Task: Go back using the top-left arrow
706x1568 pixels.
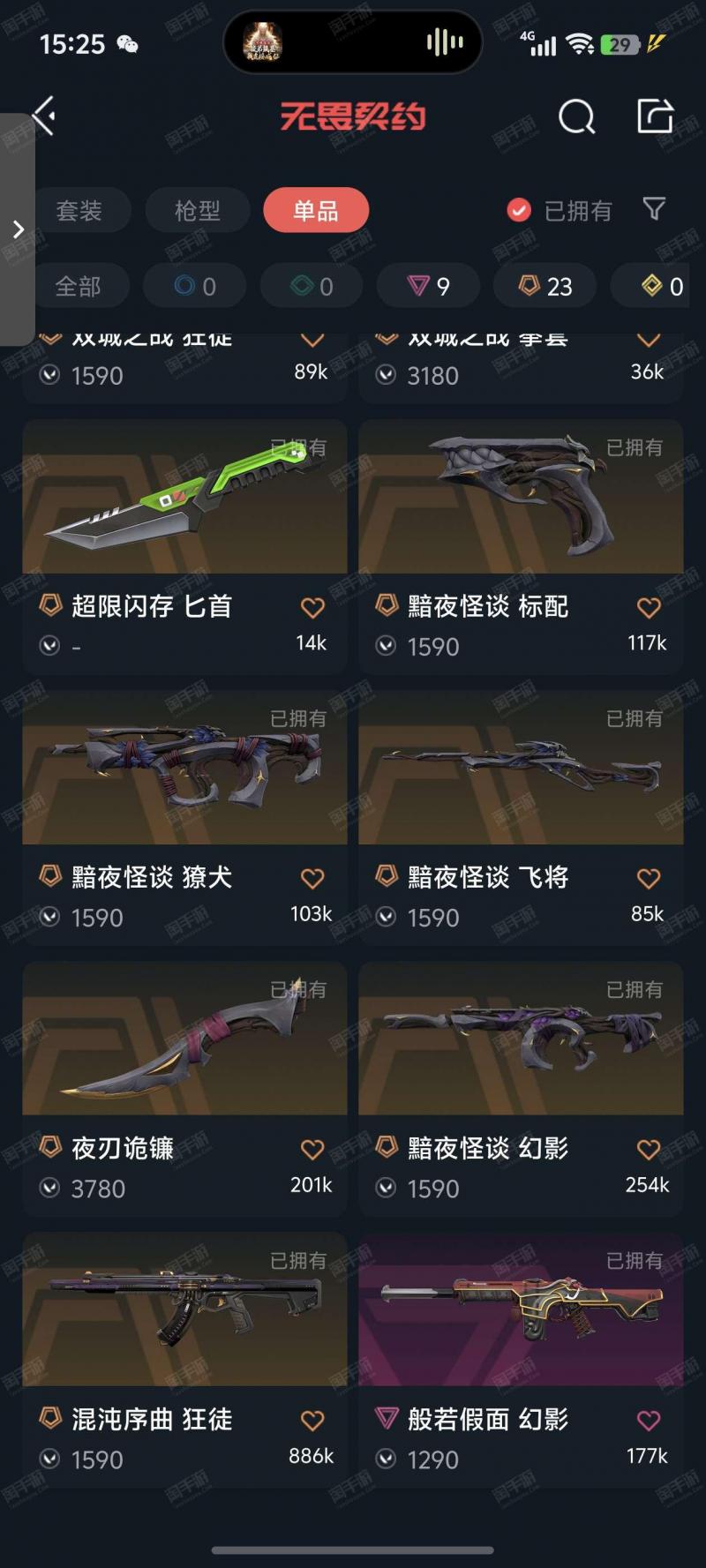Action: (44, 116)
